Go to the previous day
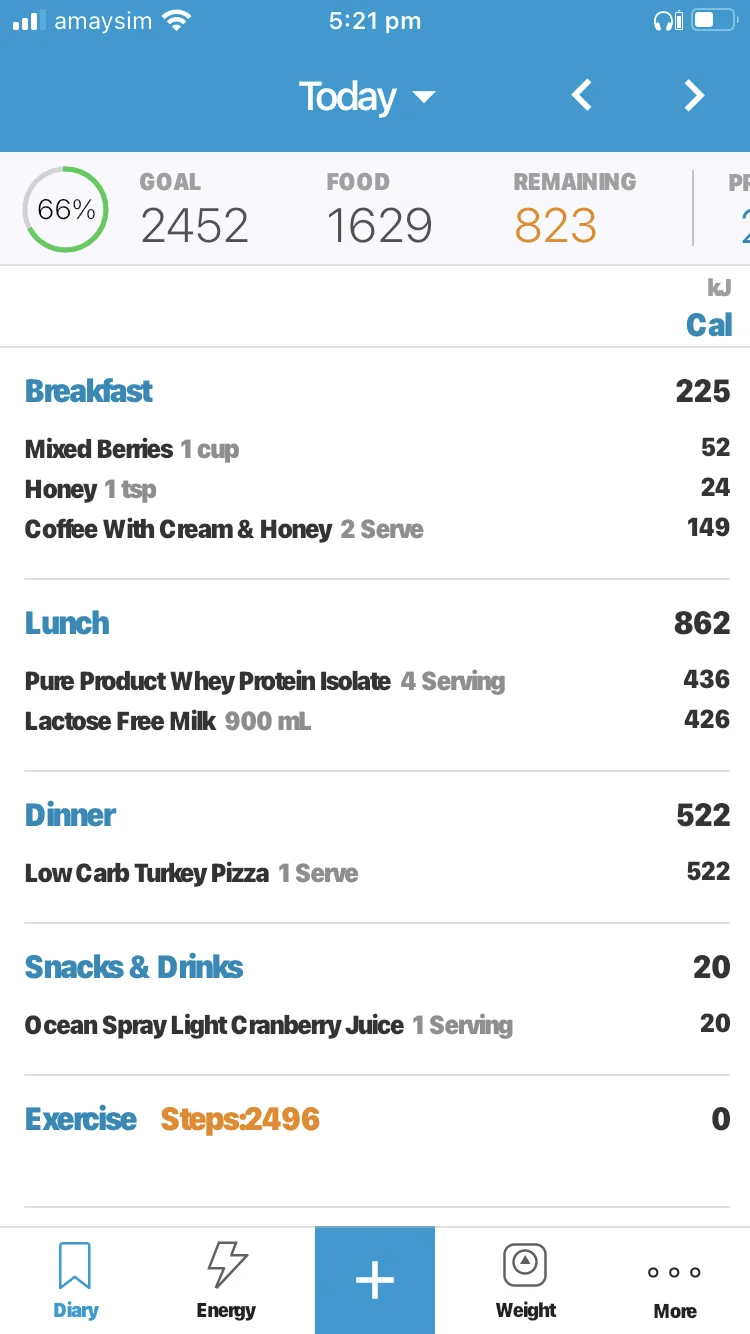 pos(582,96)
